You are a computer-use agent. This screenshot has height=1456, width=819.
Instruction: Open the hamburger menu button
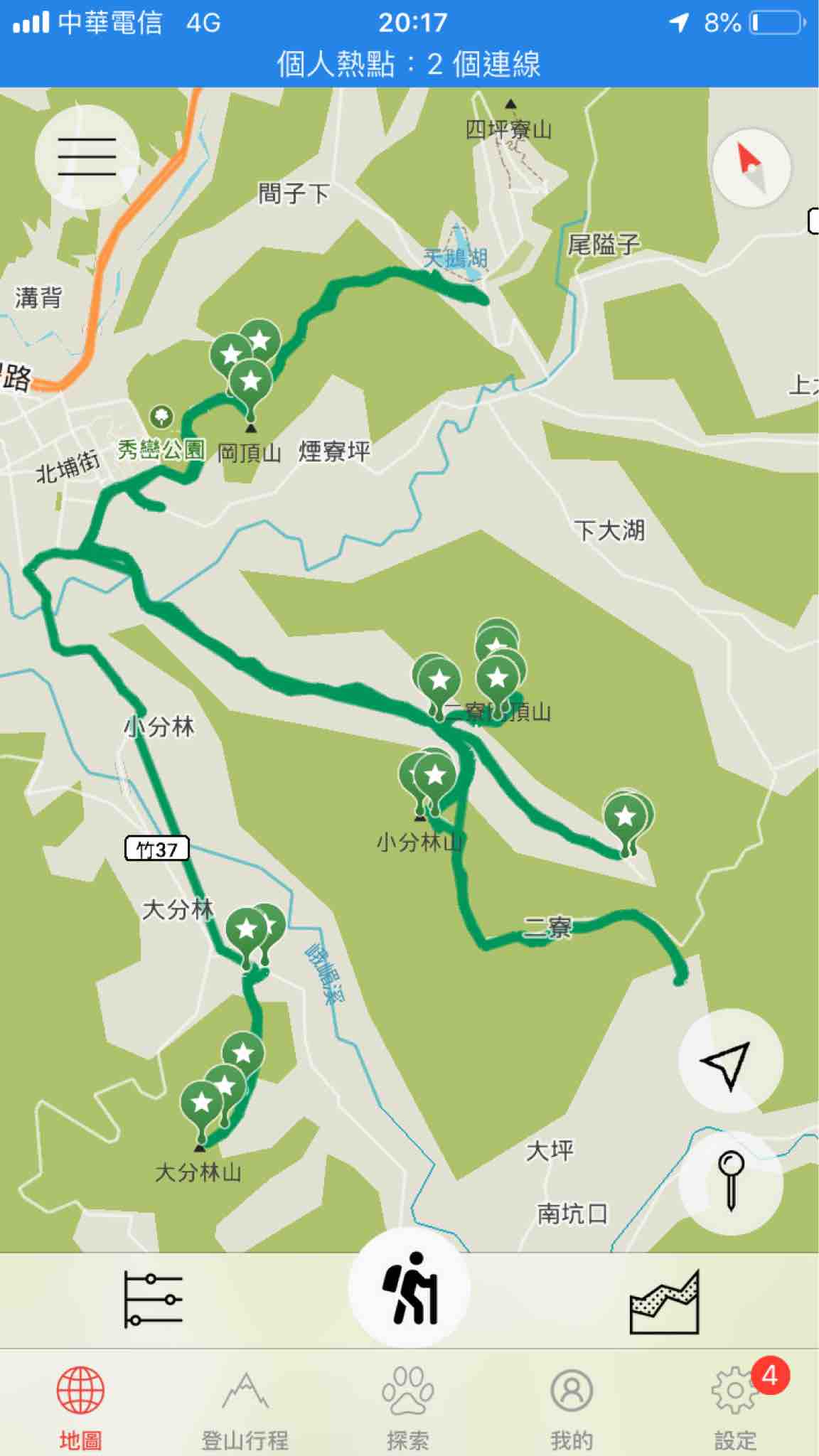click(x=87, y=156)
